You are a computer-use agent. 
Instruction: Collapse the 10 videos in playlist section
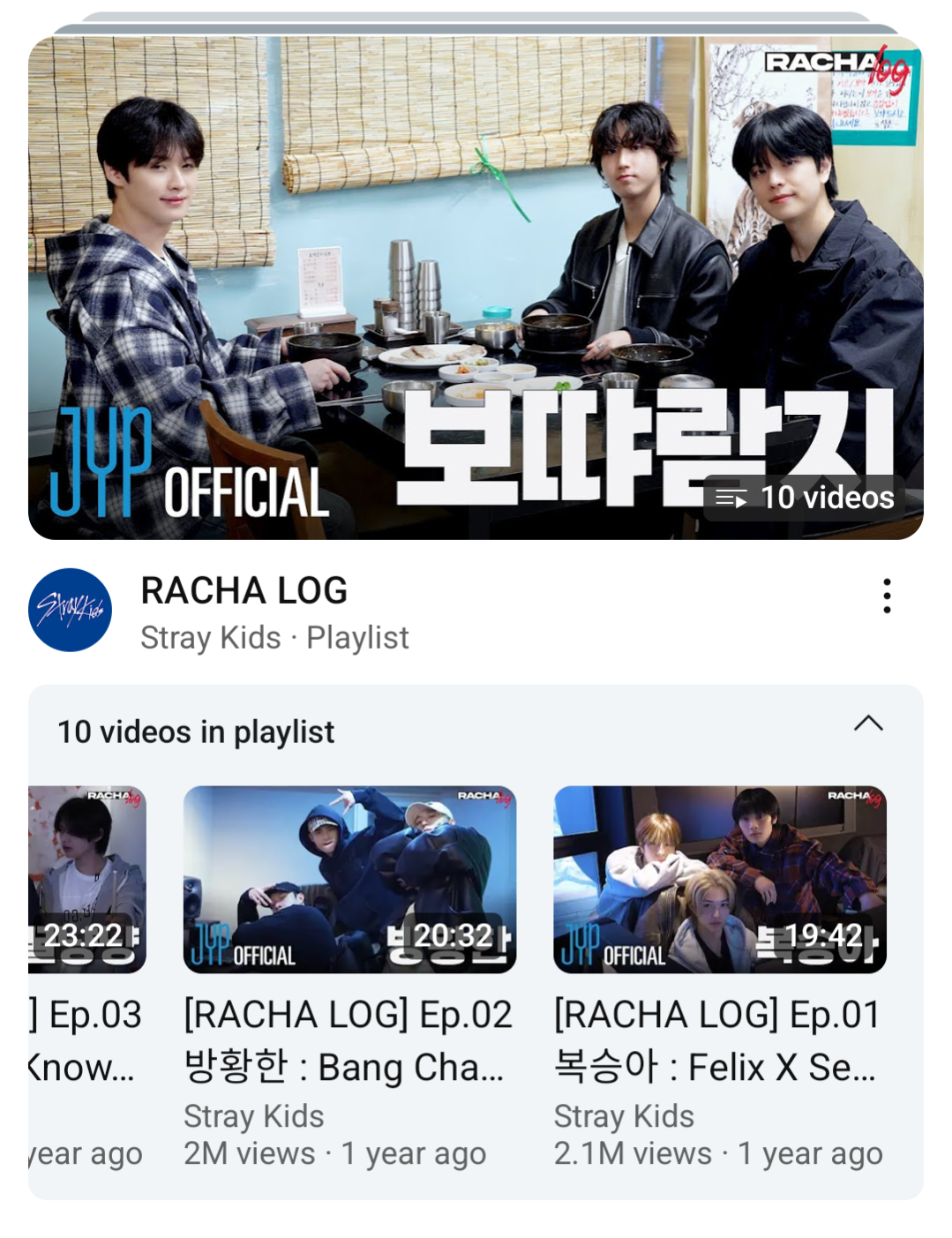pos(868,724)
